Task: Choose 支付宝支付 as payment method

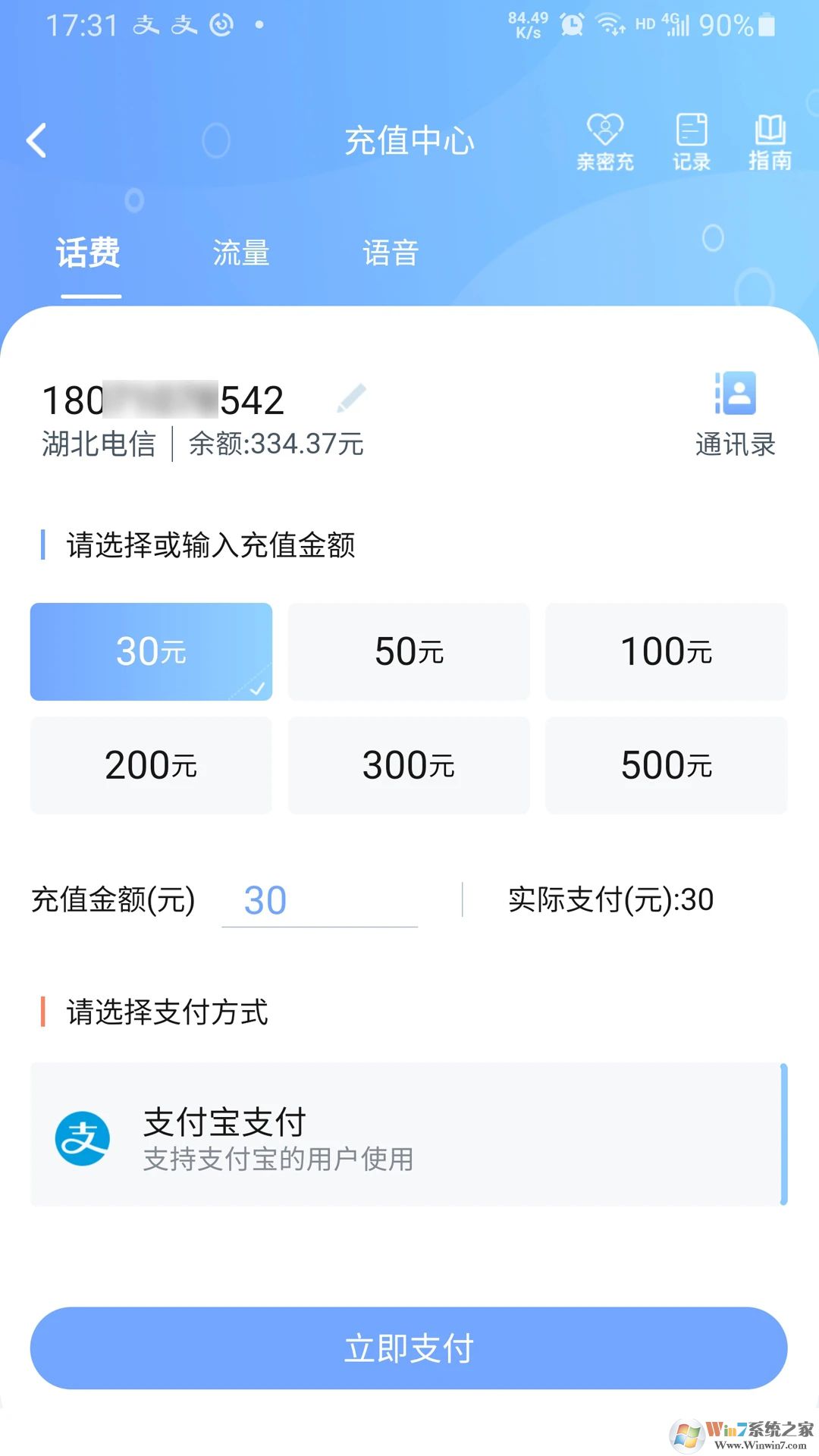Action: tap(408, 1137)
